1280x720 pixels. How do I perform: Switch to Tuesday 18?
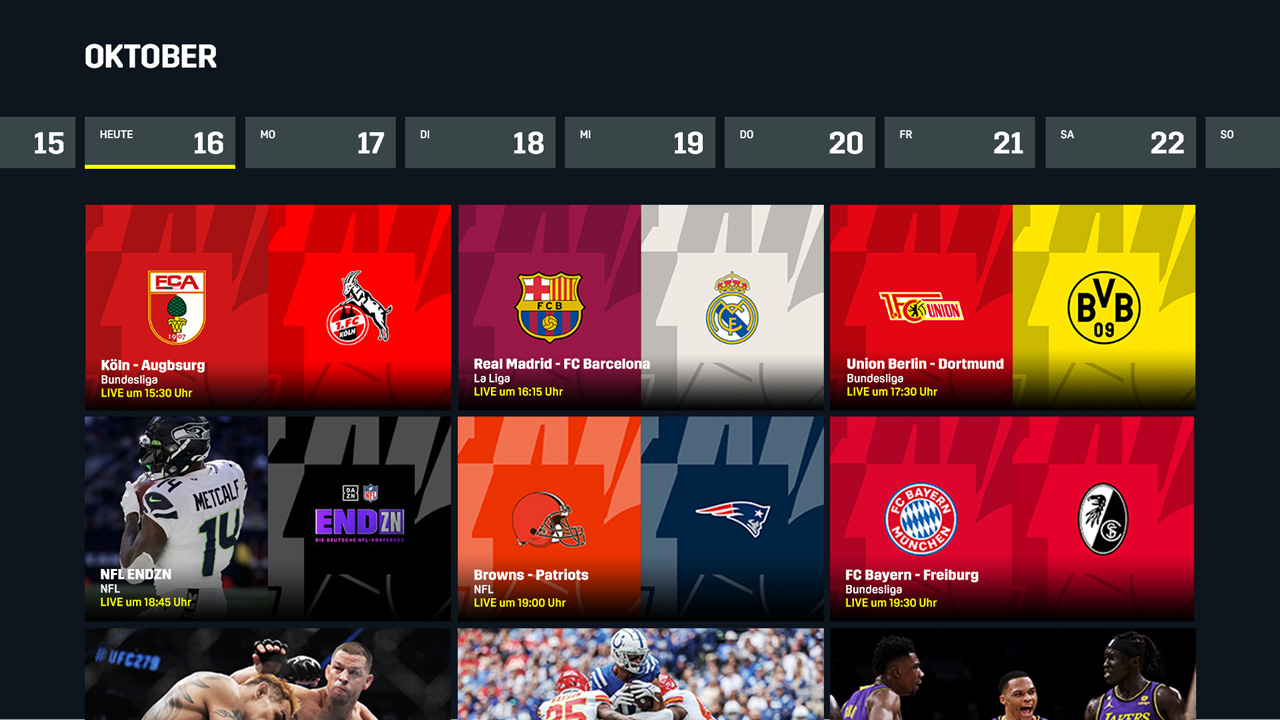pos(480,143)
